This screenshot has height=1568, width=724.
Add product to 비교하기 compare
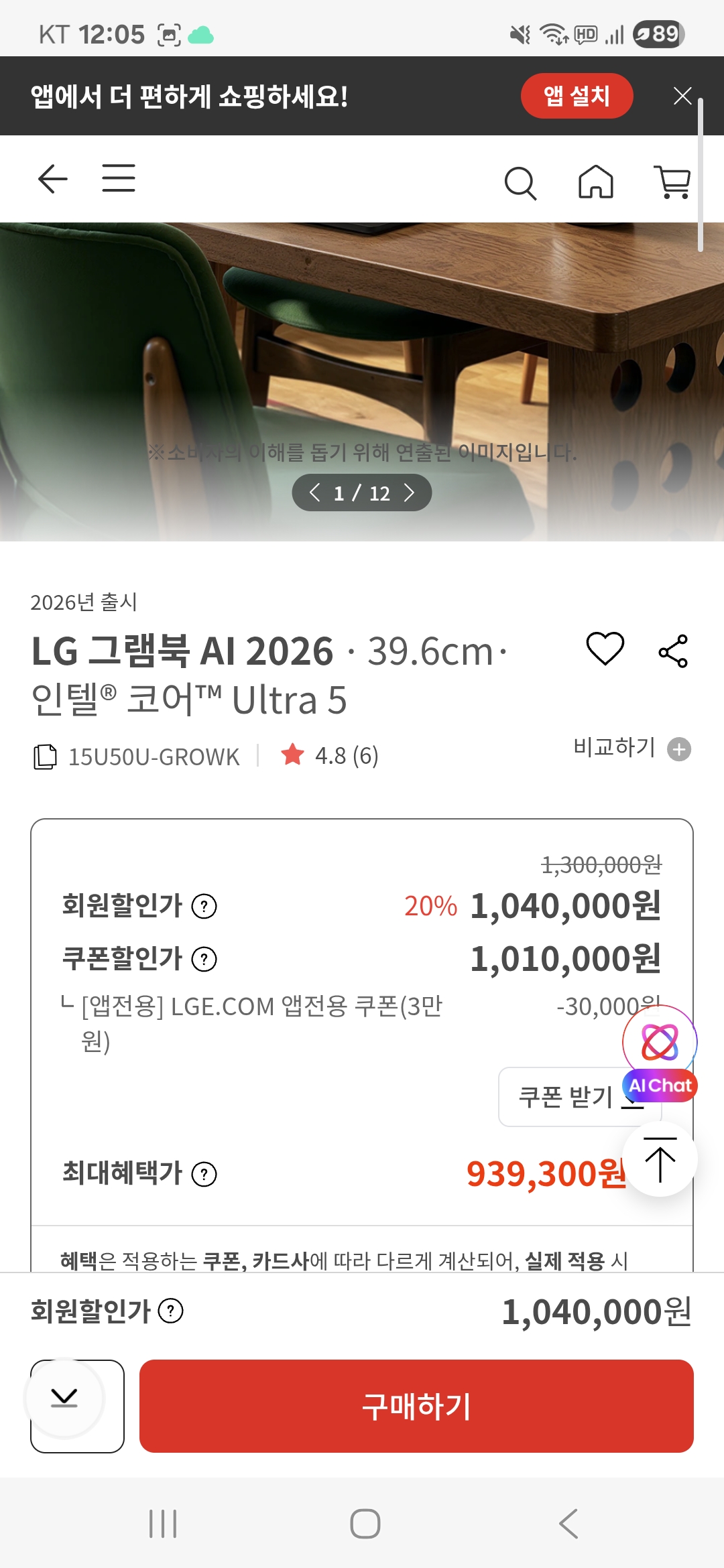click(679, 749)
